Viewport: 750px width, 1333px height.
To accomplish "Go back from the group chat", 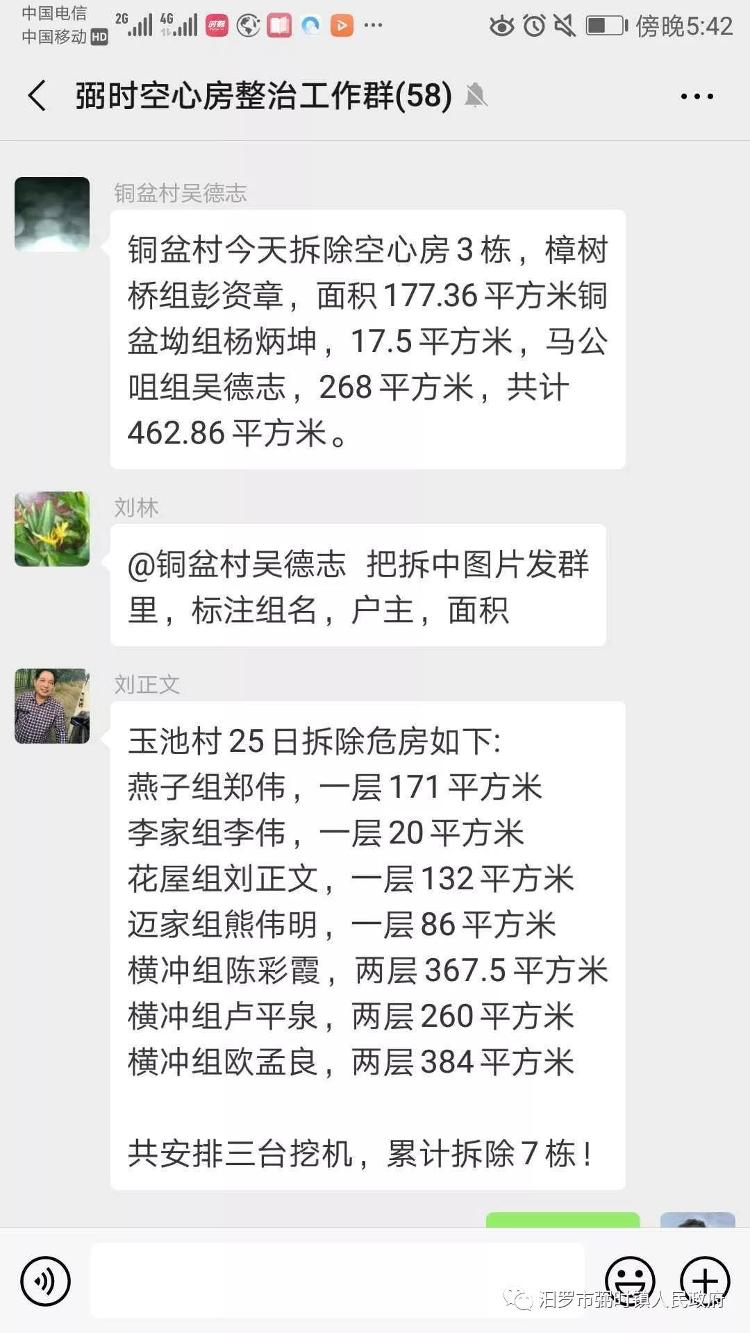I will pyautogui.click(x=37, y=96).
